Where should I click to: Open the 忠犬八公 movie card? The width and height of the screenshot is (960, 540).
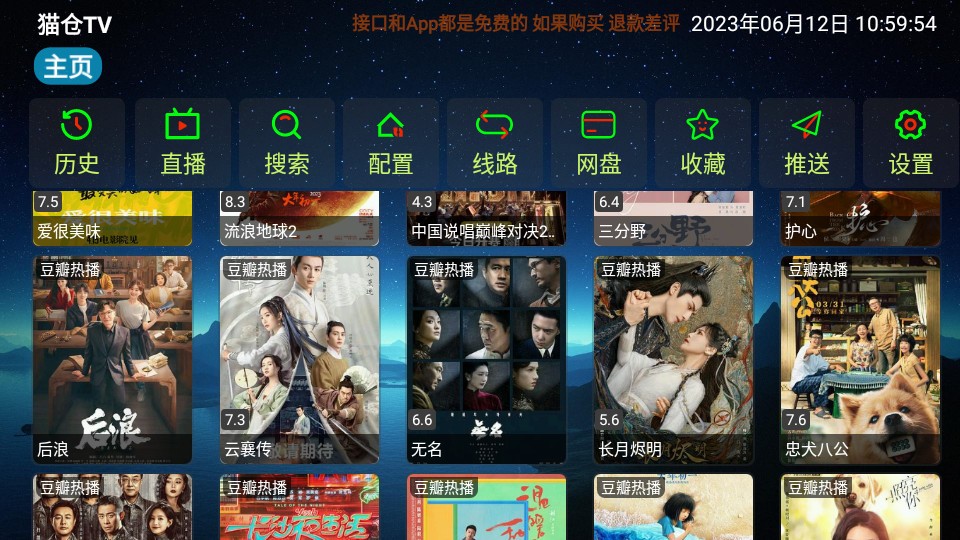click(x=860, y=360)
